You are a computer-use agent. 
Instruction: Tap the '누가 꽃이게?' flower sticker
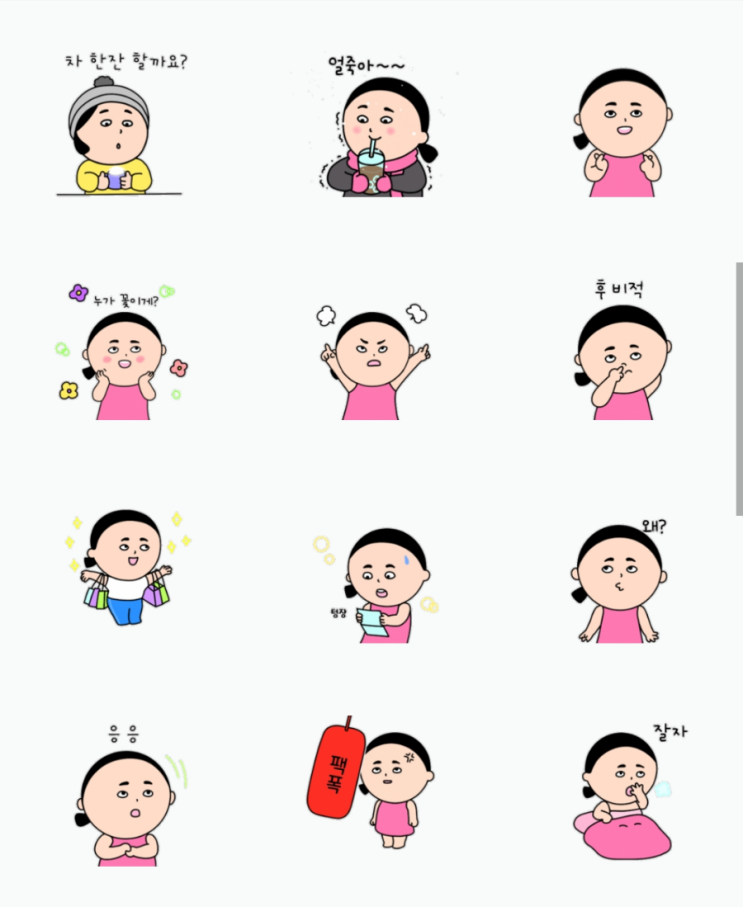(123, 352)
